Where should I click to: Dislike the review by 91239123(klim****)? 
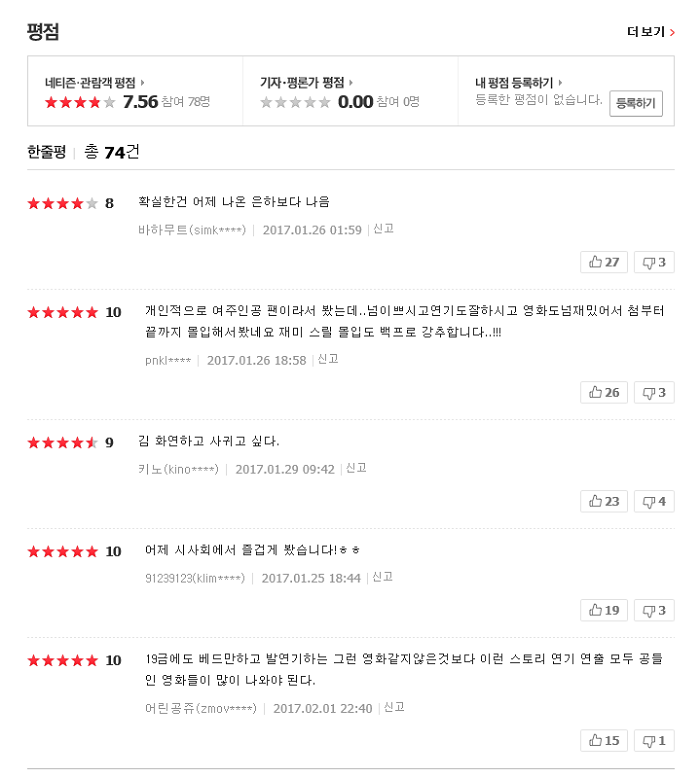(654, 610)
